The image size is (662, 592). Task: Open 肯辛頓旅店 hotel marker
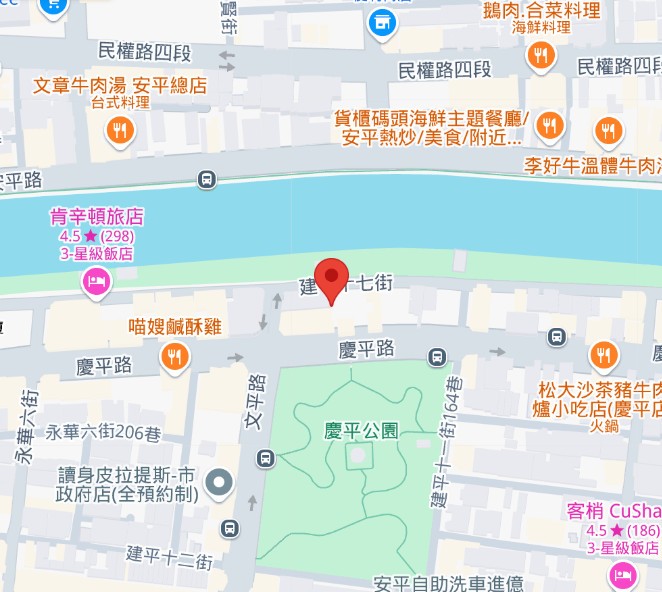pos(96,283)
